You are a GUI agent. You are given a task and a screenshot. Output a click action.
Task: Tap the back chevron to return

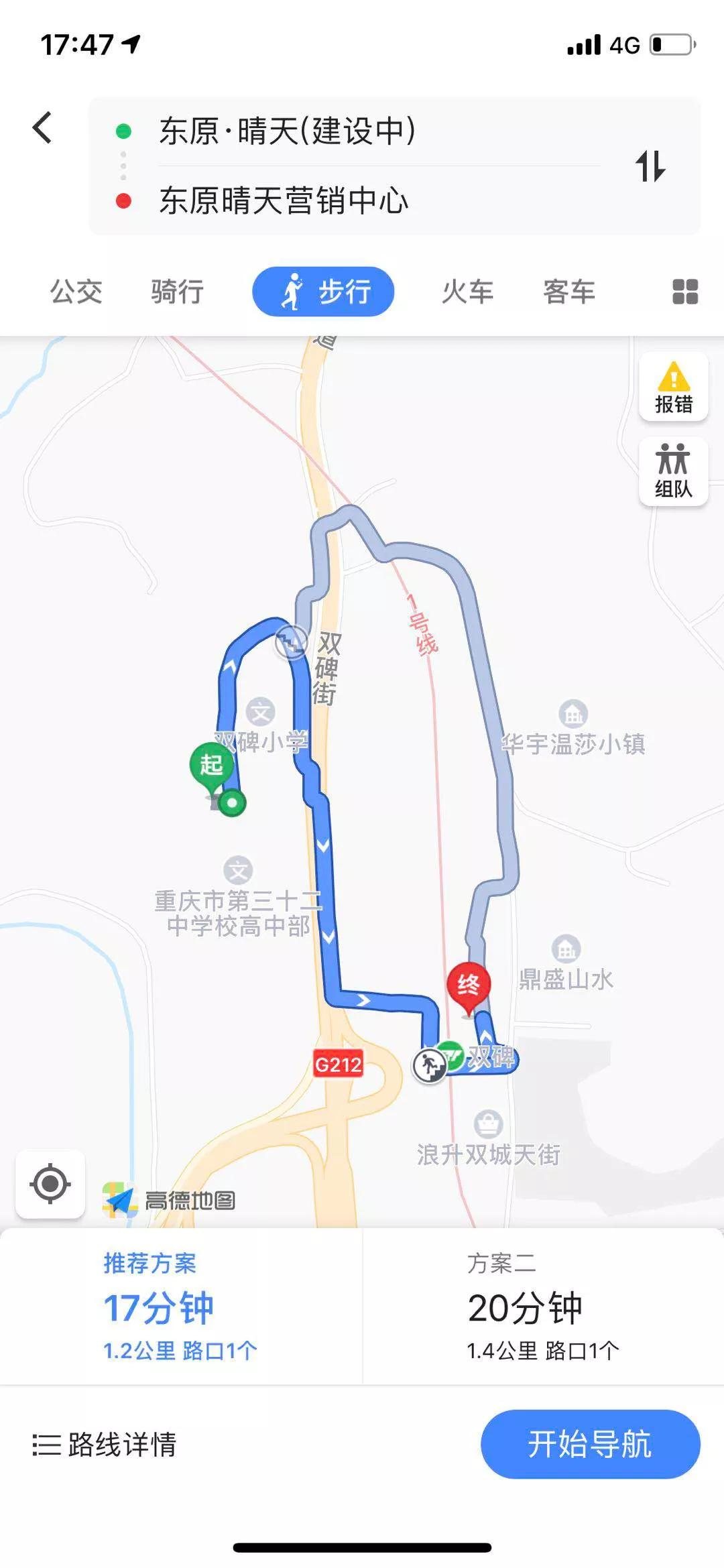[x=42, y=126]
